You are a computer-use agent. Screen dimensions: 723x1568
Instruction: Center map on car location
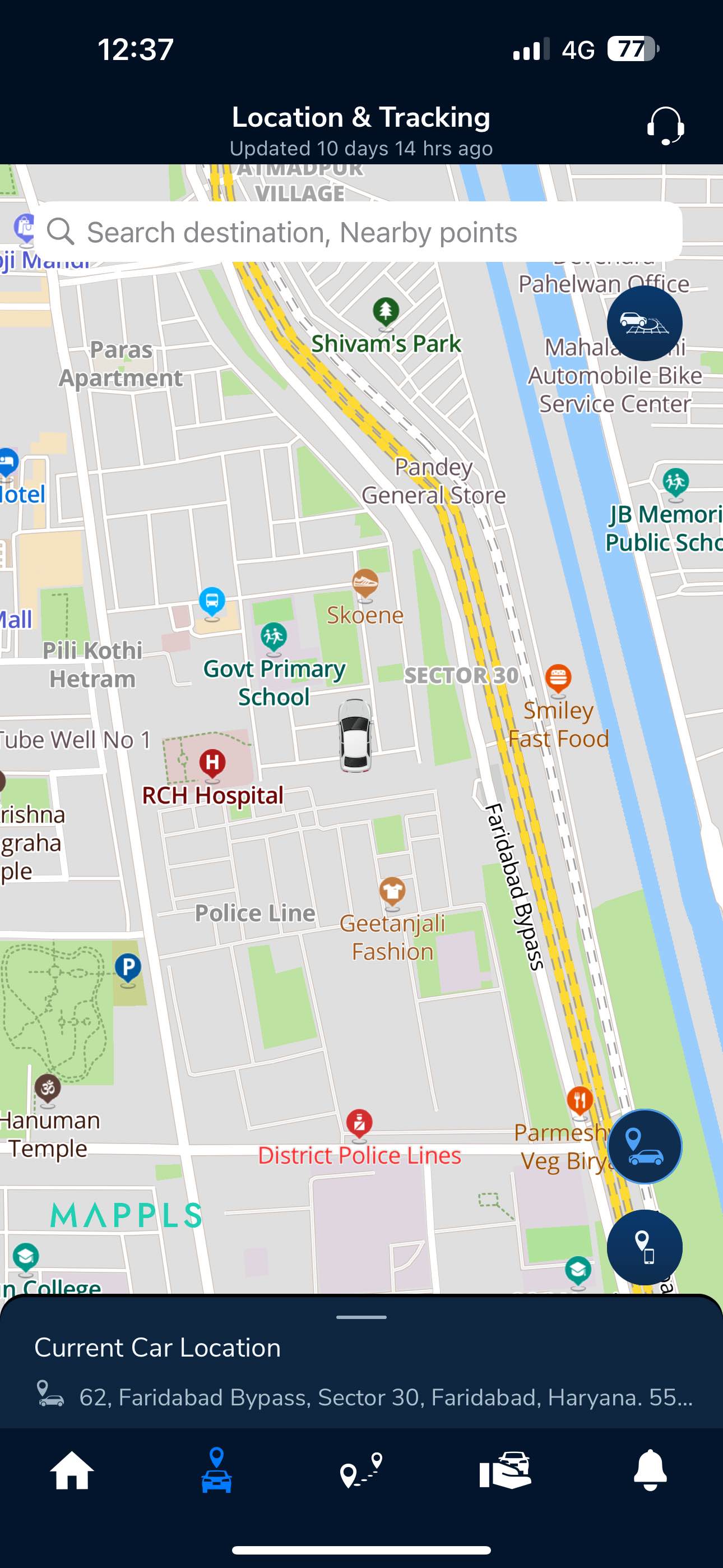[645, 1146]
